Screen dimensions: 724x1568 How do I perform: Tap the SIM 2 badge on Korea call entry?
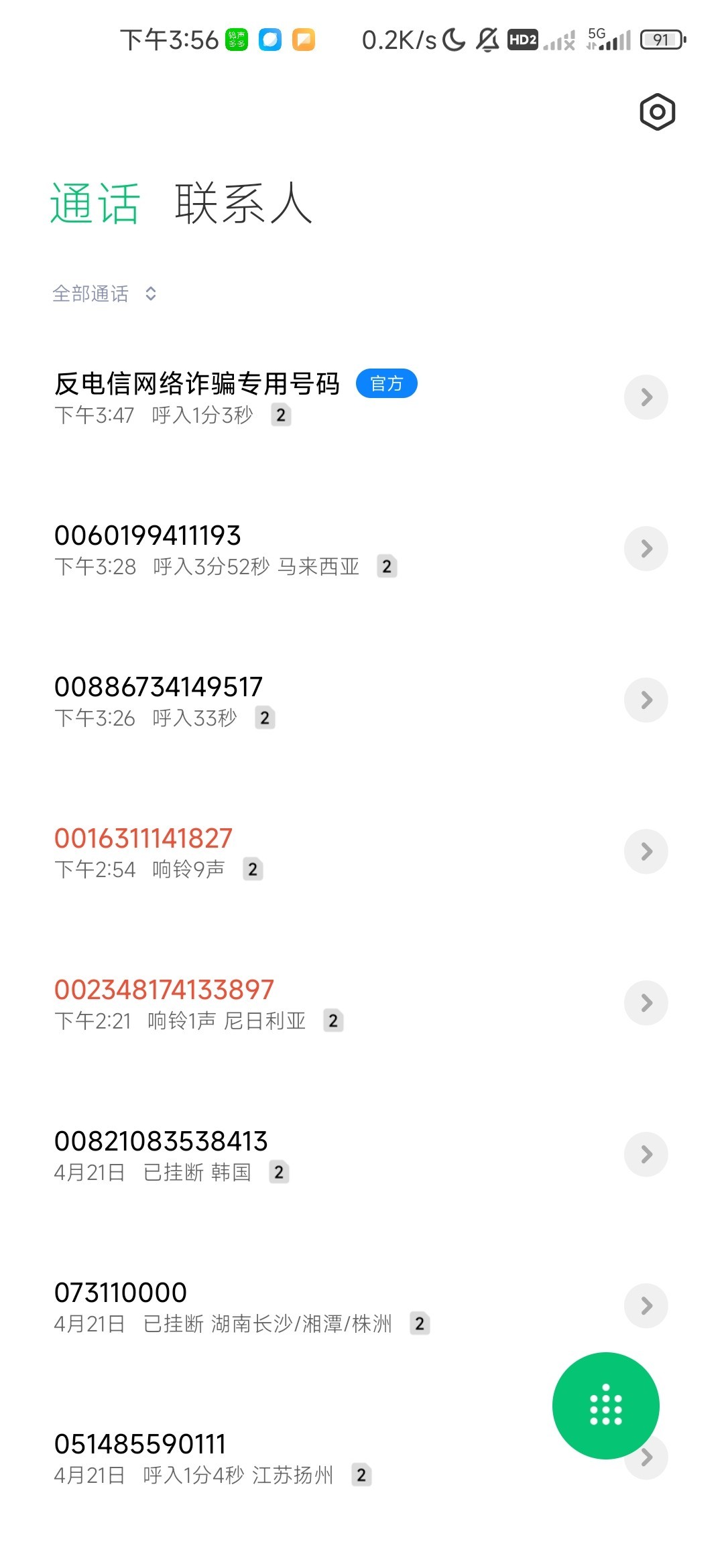[282, 1173]
